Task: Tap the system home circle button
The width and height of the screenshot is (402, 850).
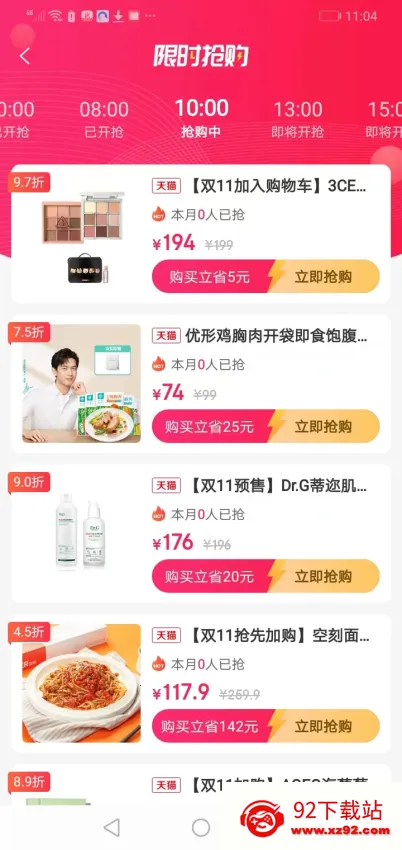Action: click(201, 827)
